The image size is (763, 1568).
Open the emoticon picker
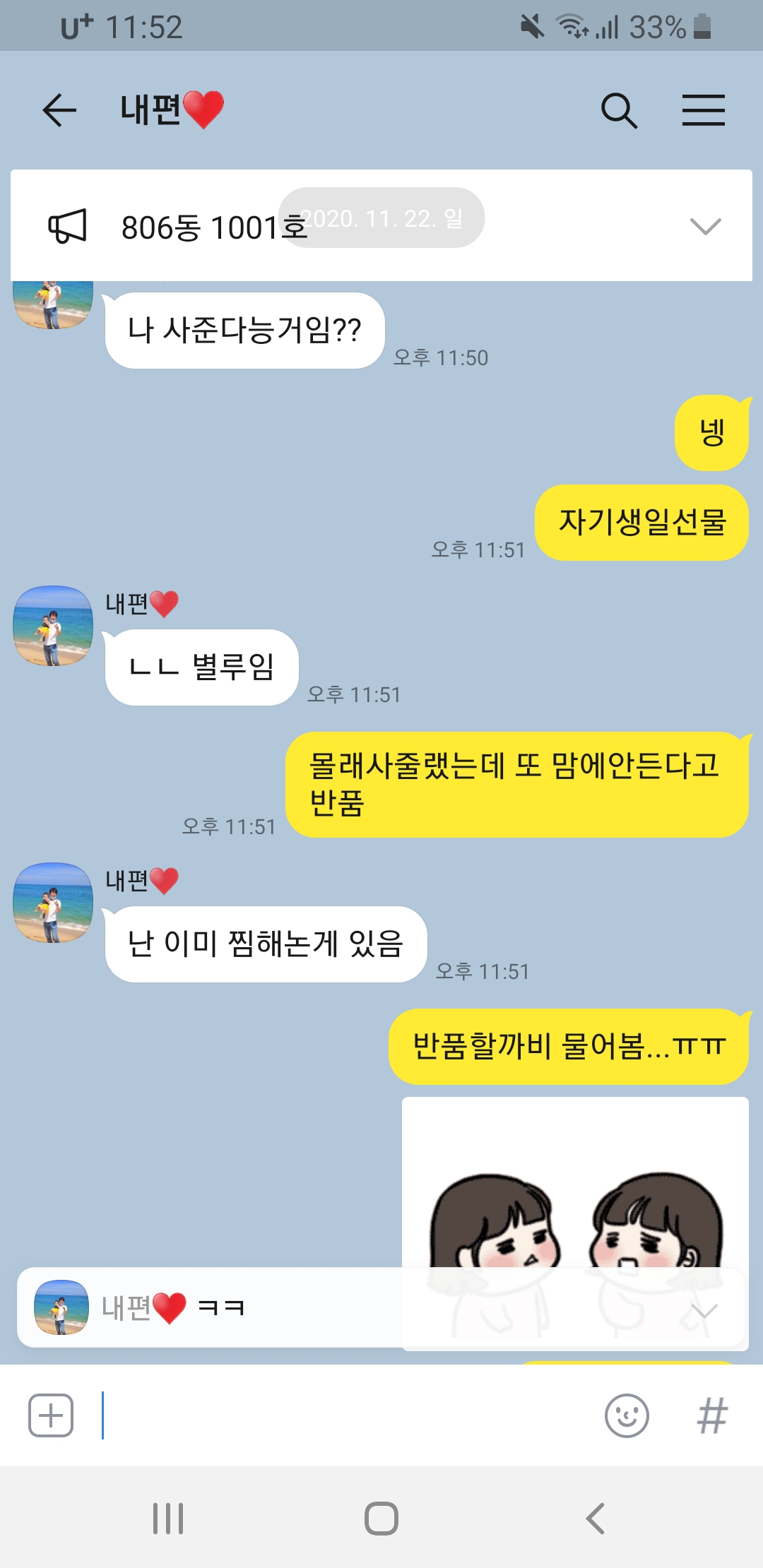pos(627,1415)
